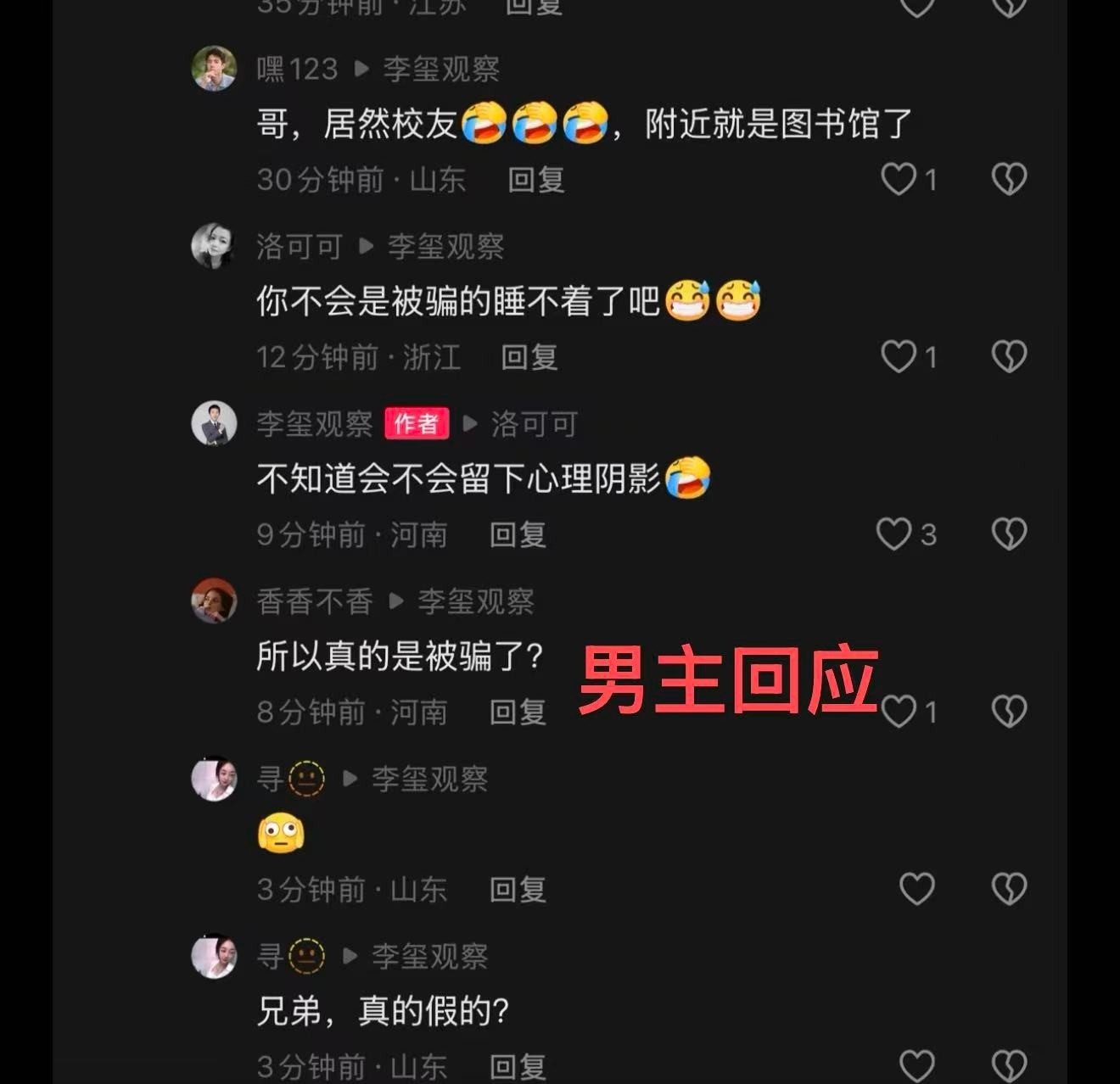Open 李玺观察 author avatar
1120x1084 pixels.
(214, 423)
